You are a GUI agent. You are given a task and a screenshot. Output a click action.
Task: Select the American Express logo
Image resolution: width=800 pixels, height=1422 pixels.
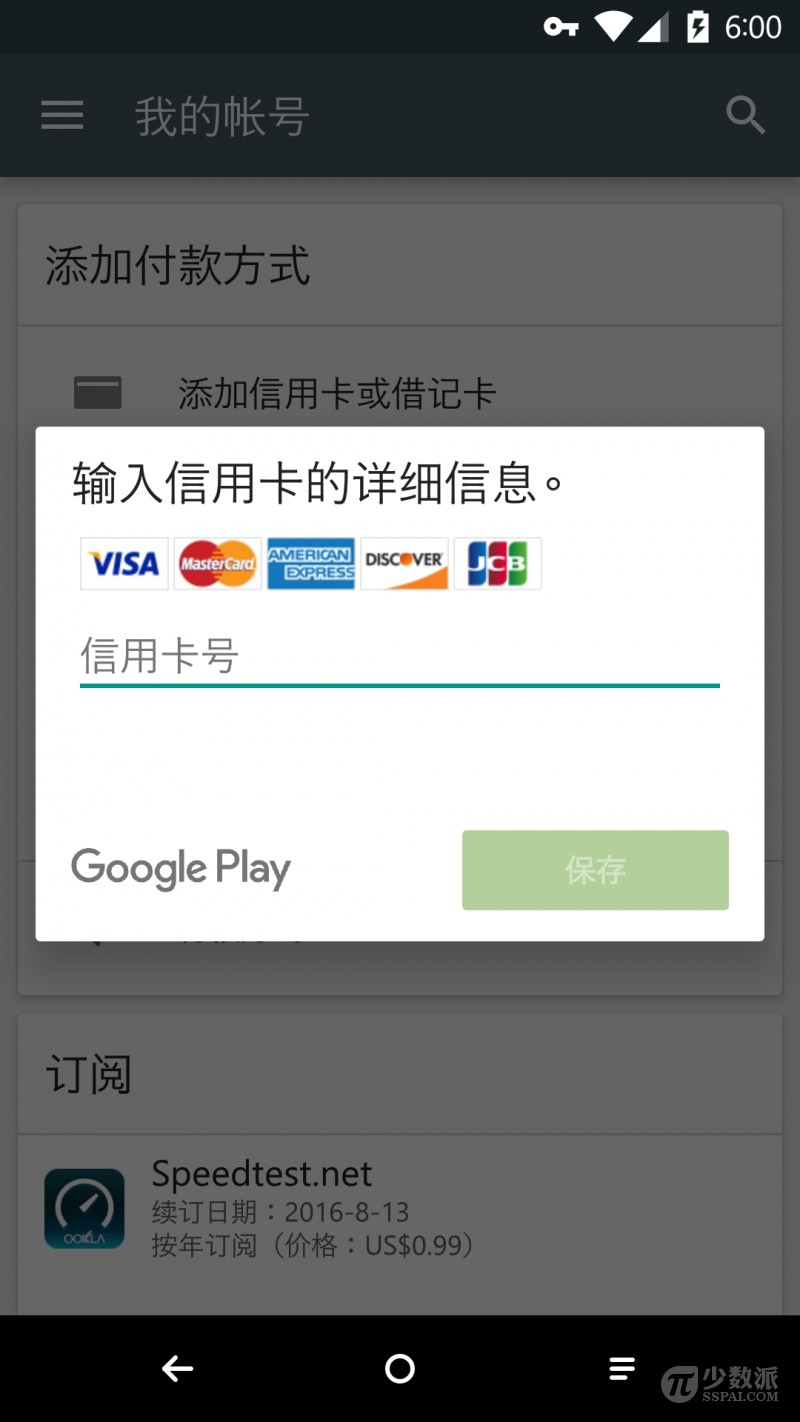(x=311, y=563)
